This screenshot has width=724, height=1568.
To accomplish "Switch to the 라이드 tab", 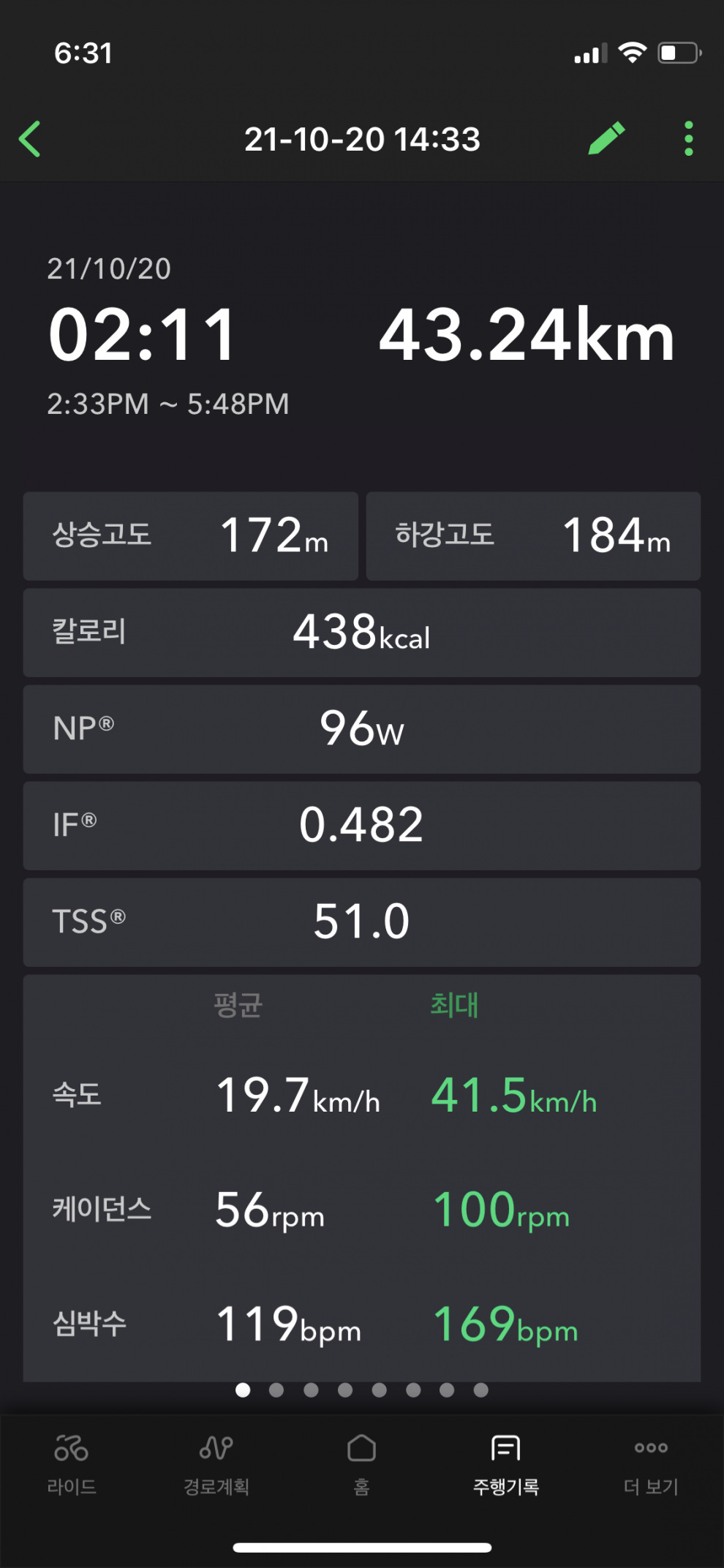I will tap(72, 1465).
